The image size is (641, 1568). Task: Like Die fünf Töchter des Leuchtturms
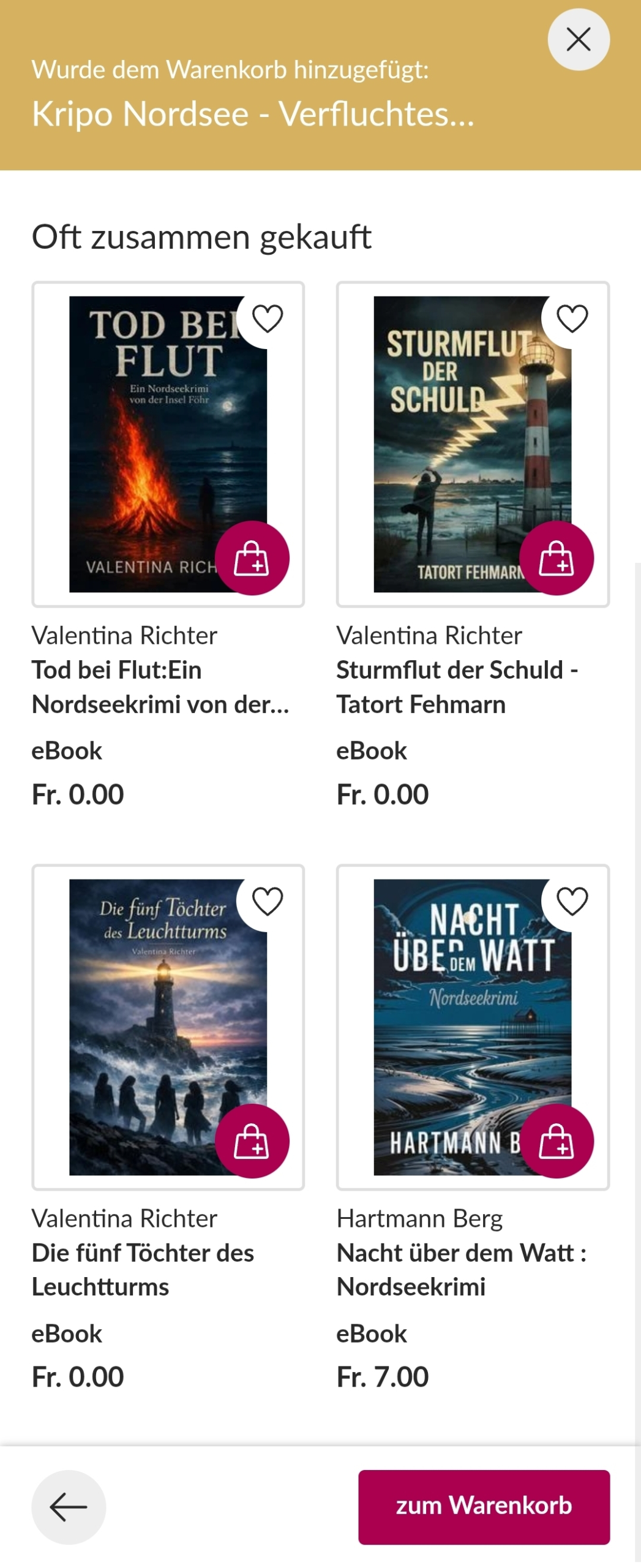pos(268,901)
